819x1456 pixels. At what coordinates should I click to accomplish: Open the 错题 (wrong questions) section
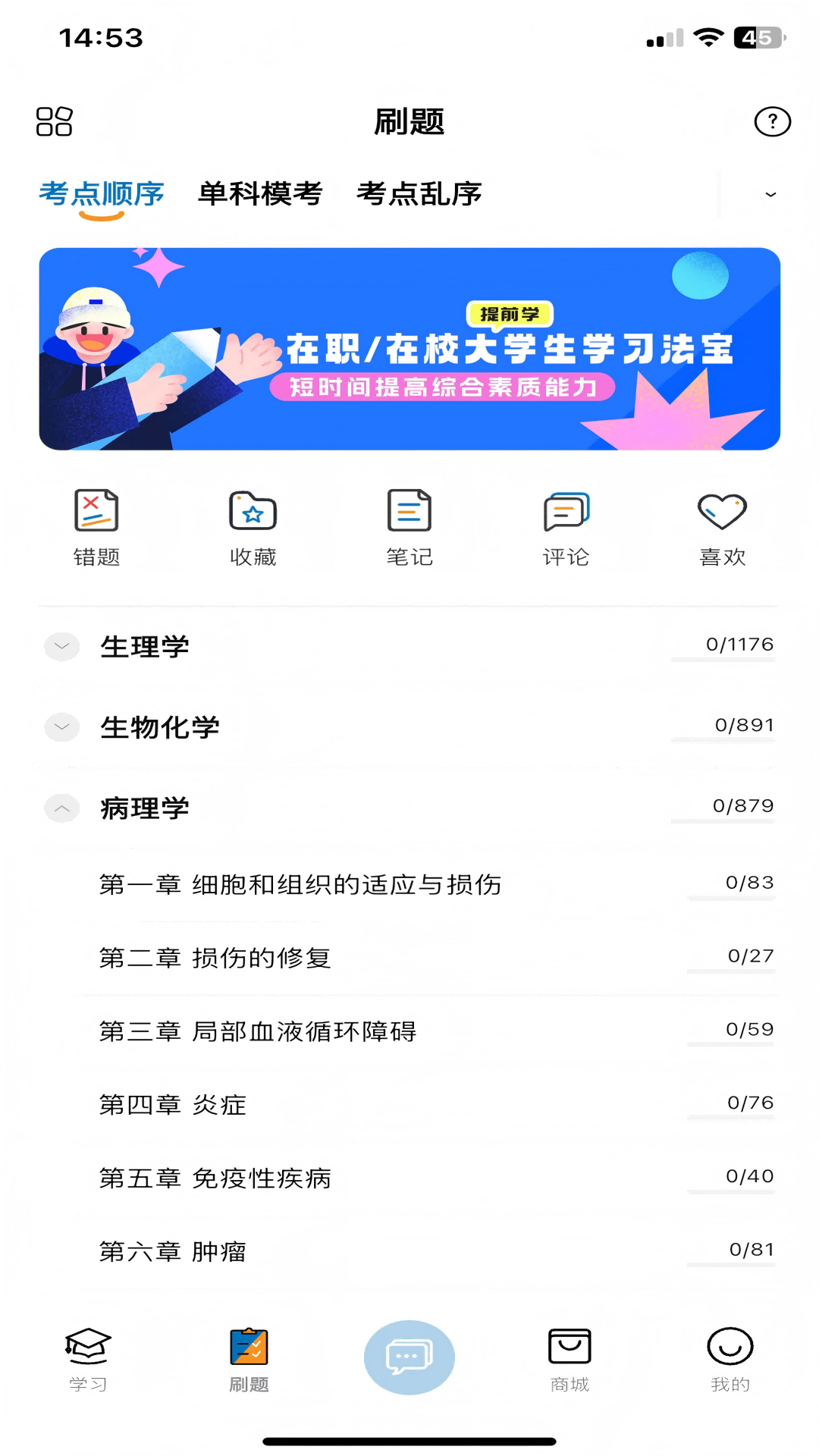[x=99, y=526]
